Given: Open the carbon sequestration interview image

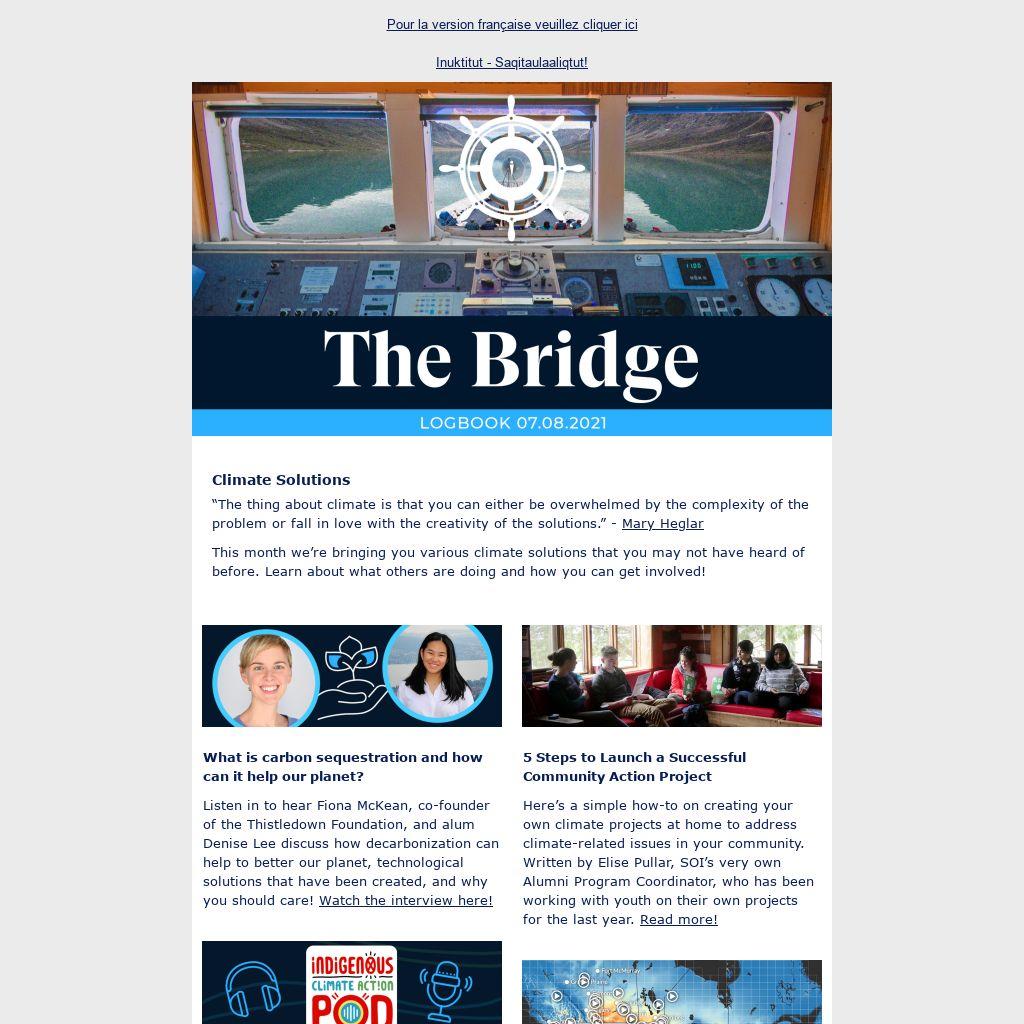Looking at the screenshot, I should tap(352, 676).
